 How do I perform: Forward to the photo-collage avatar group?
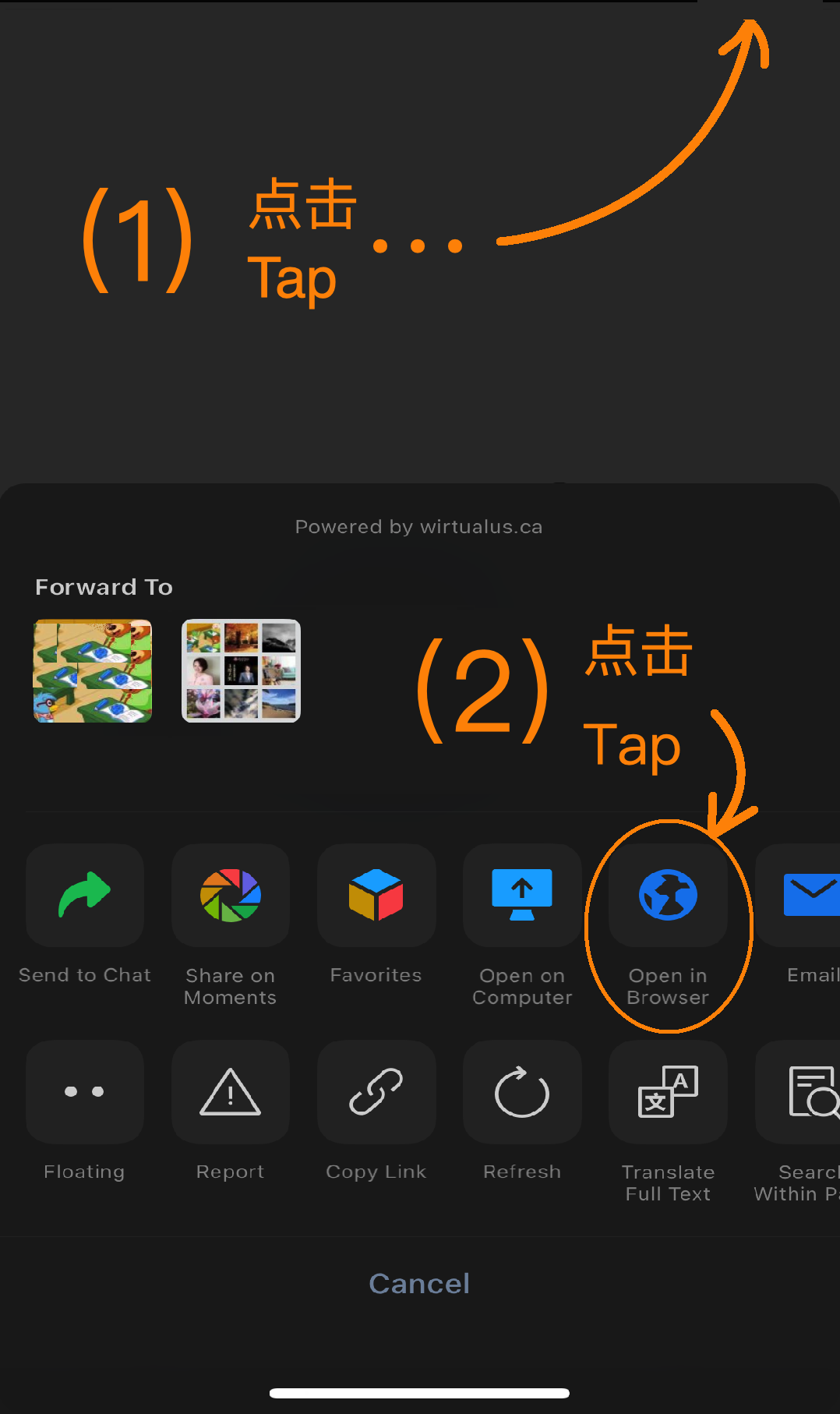tap(241, 671)
